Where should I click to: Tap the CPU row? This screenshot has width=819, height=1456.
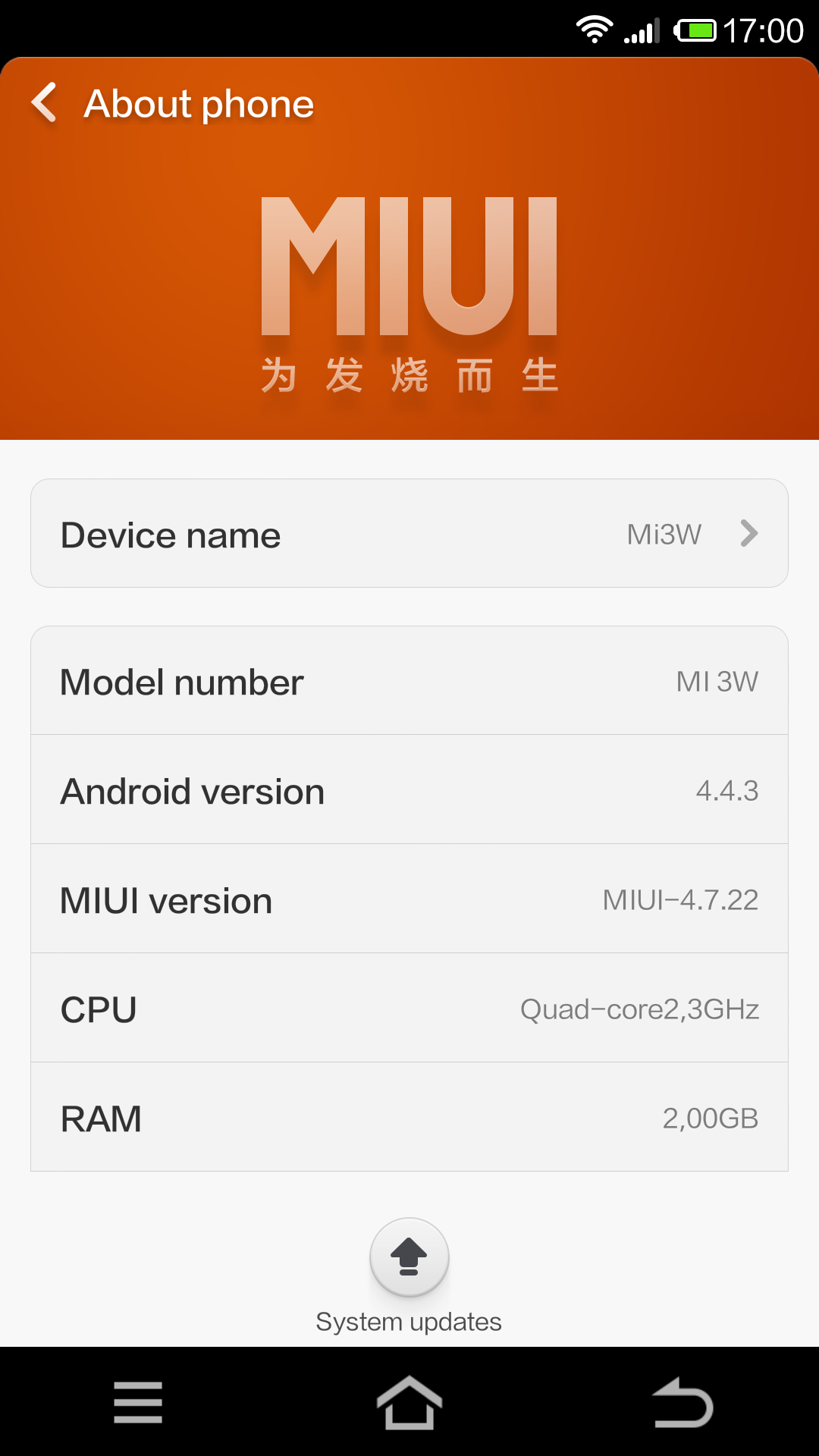(x=409, y=1008)
